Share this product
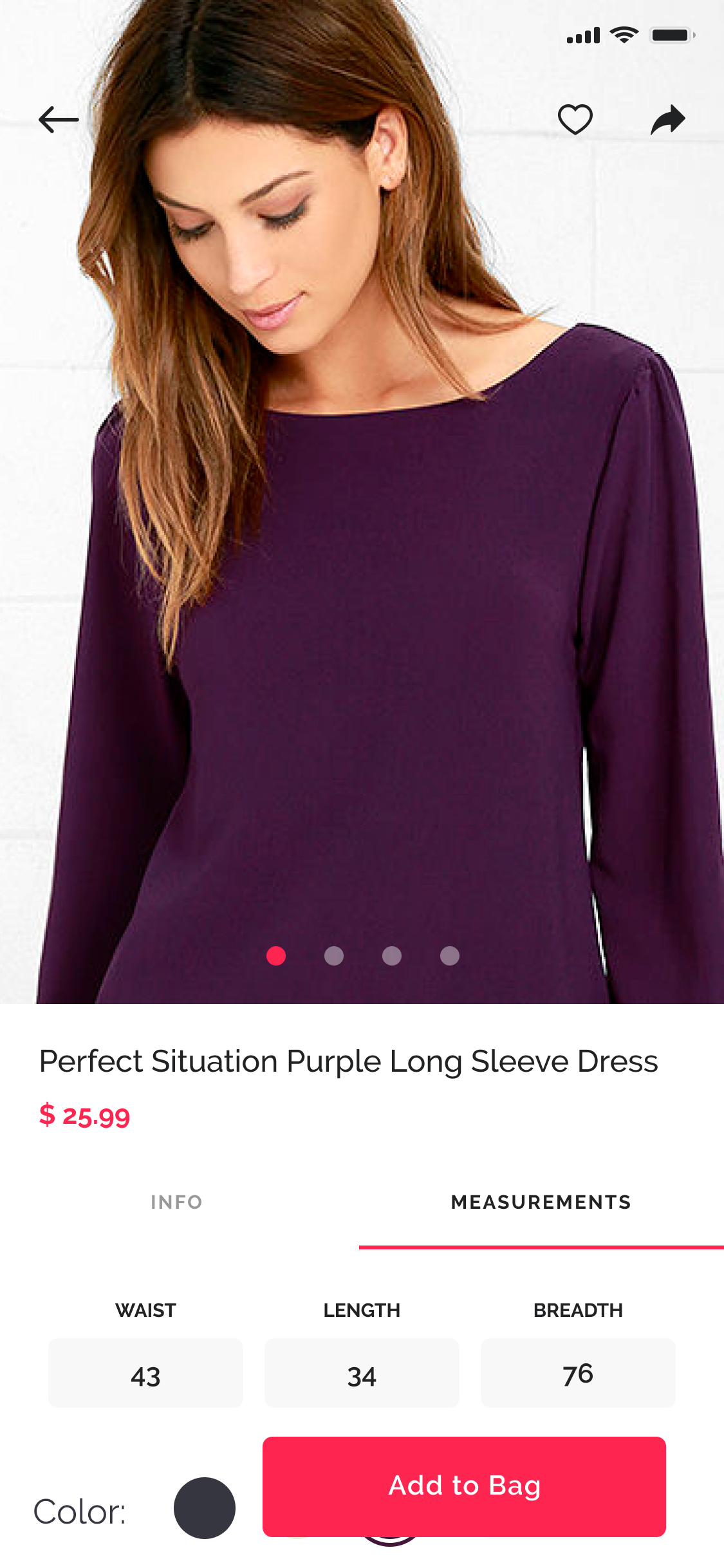724x1568 pixels. coord(668,120)
